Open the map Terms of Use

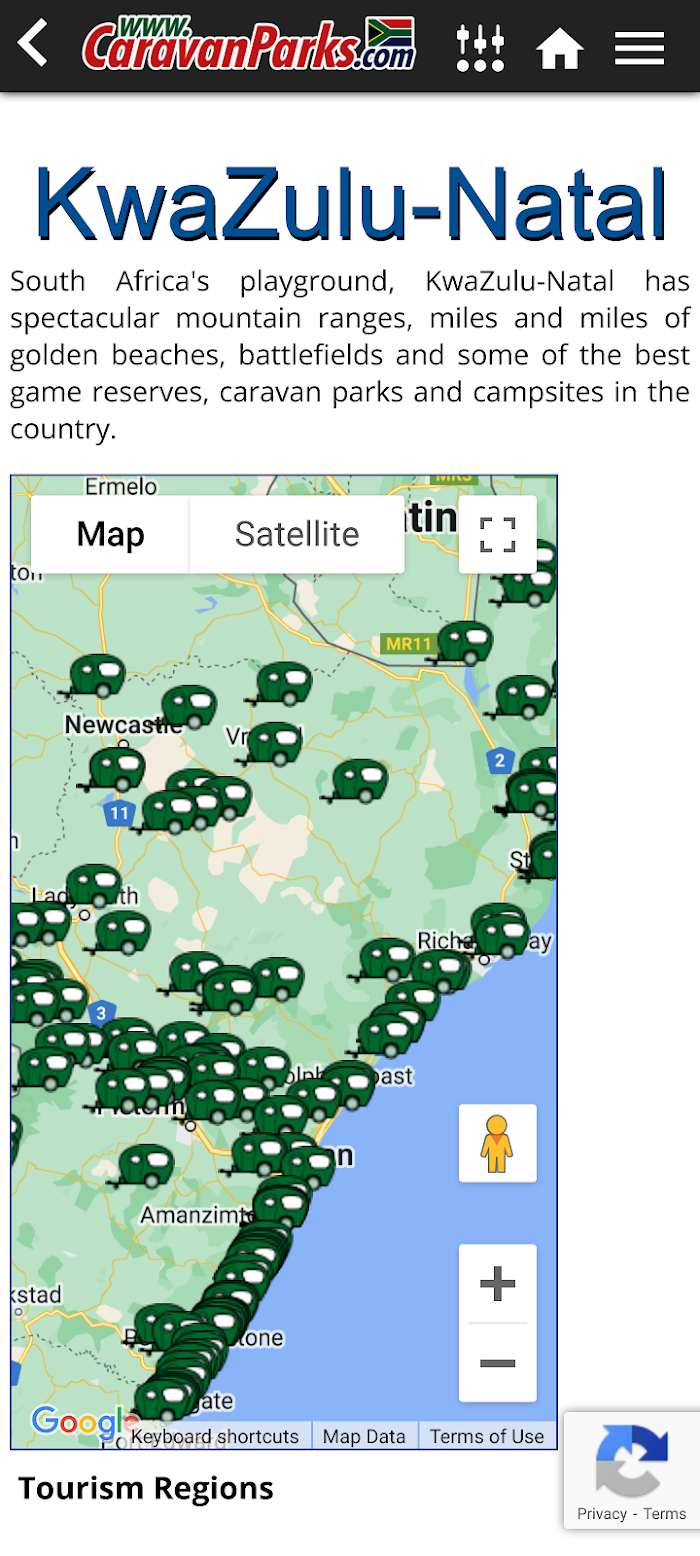click(487, 1436)
